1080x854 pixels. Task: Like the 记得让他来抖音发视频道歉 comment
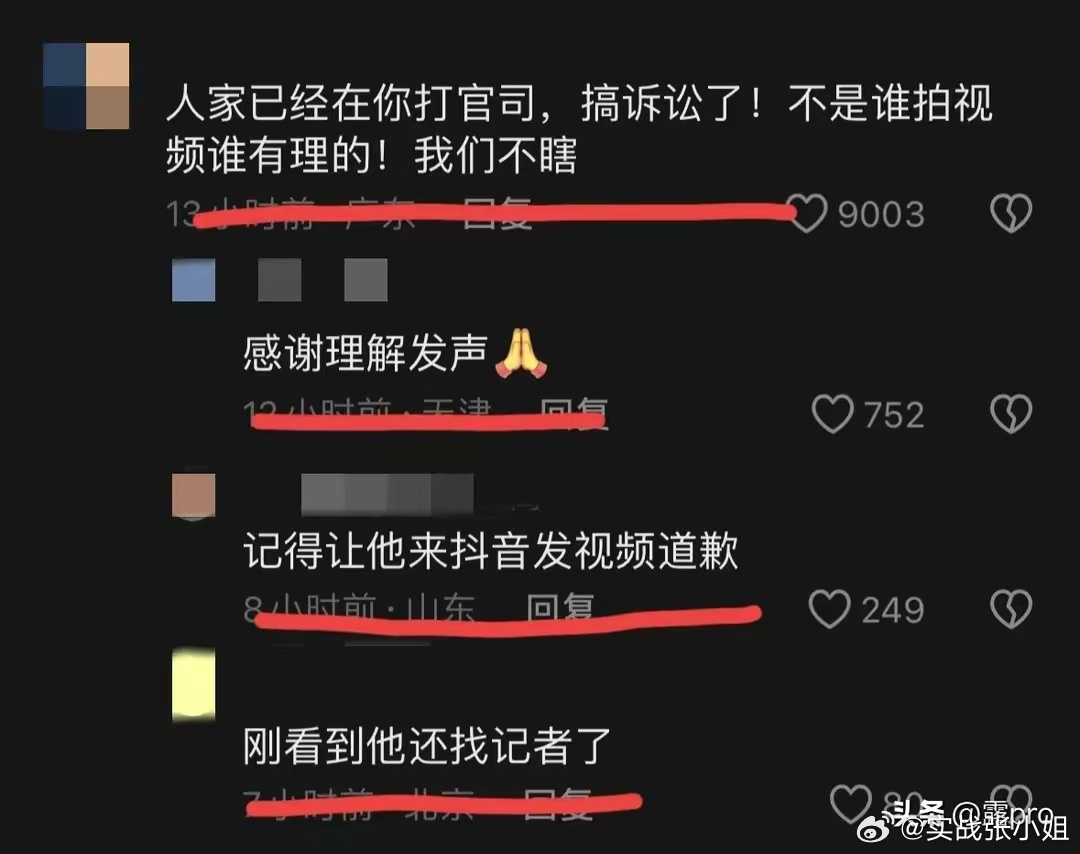coord(829,609)
